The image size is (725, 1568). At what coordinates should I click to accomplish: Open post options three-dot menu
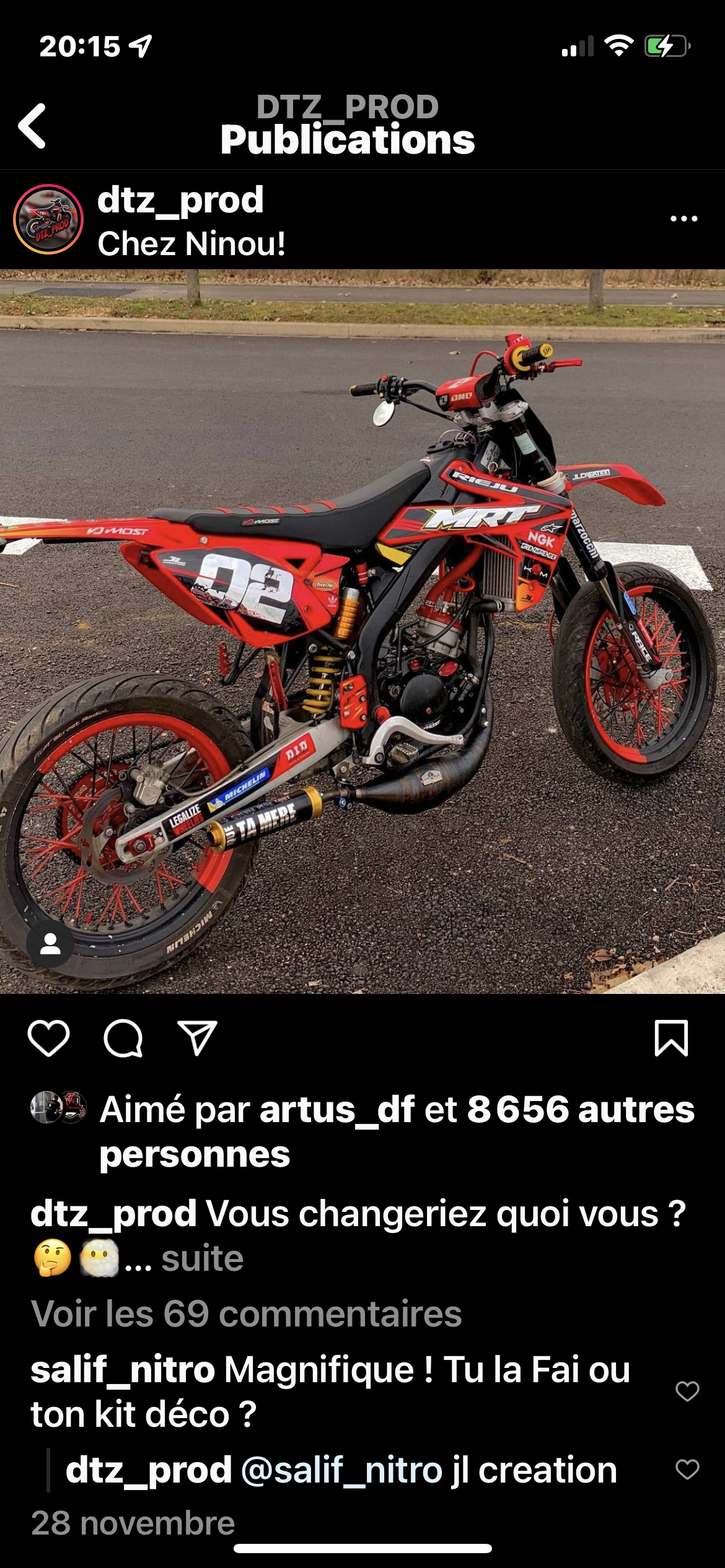point(683,219)
